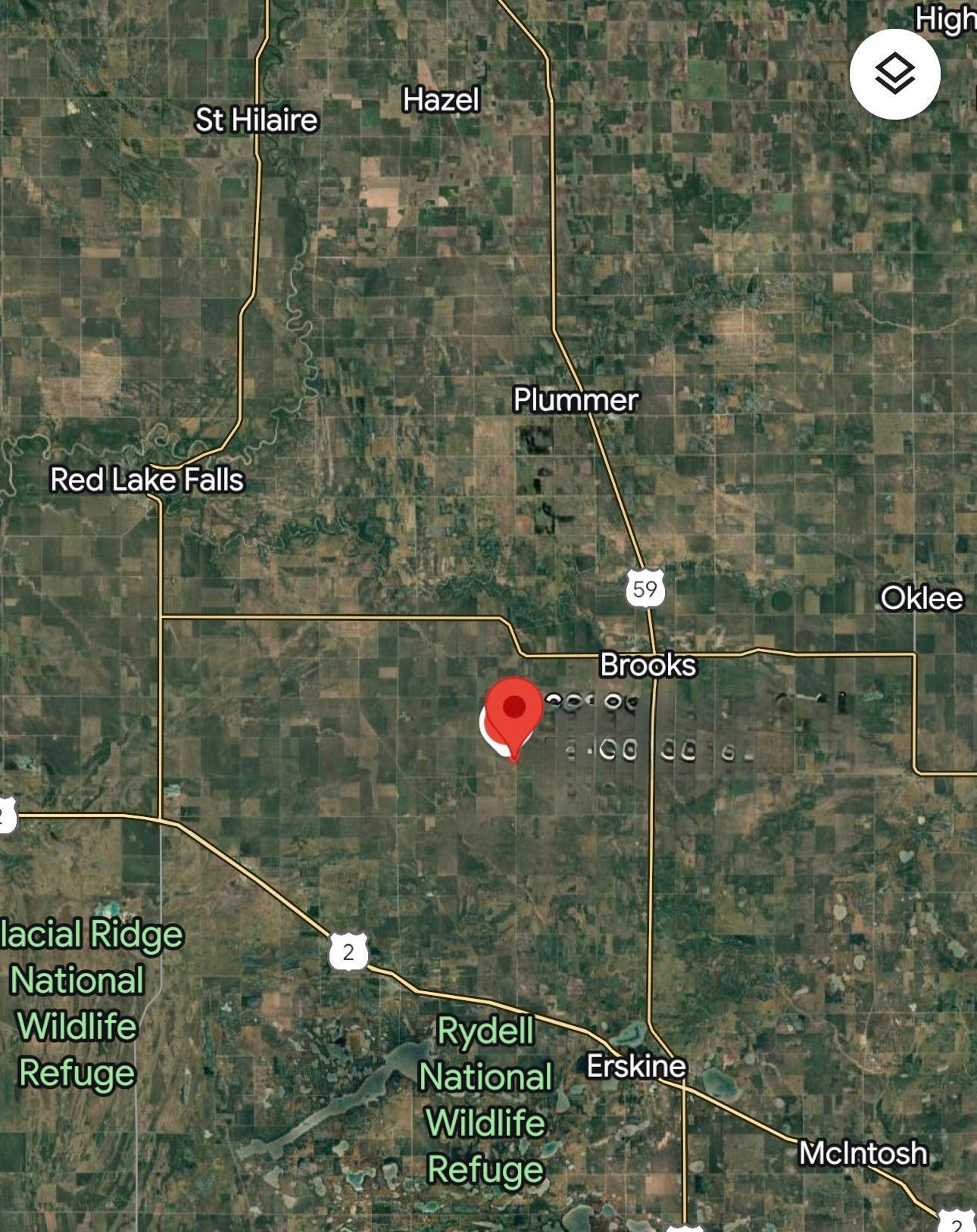Select the Erskine town label

click(636, 1066)
